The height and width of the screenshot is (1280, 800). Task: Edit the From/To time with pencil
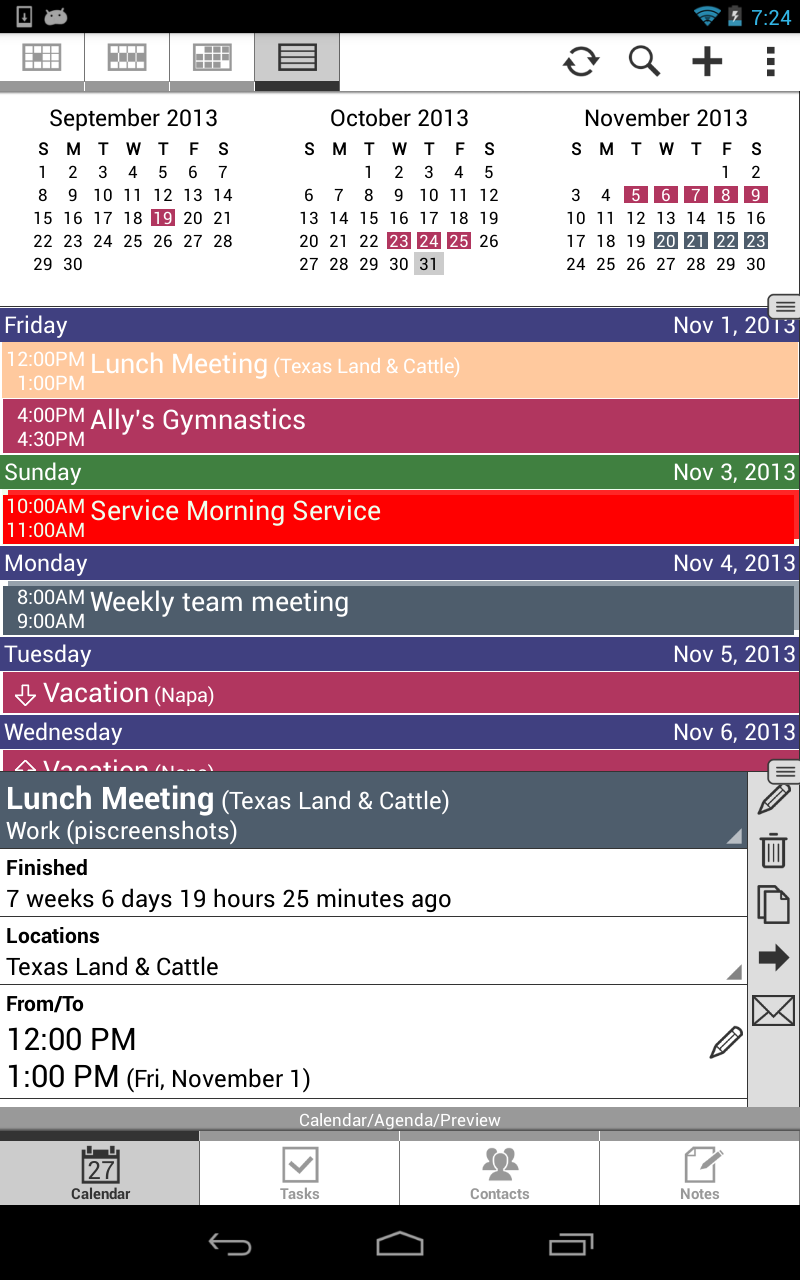[x=726, y=1042]
